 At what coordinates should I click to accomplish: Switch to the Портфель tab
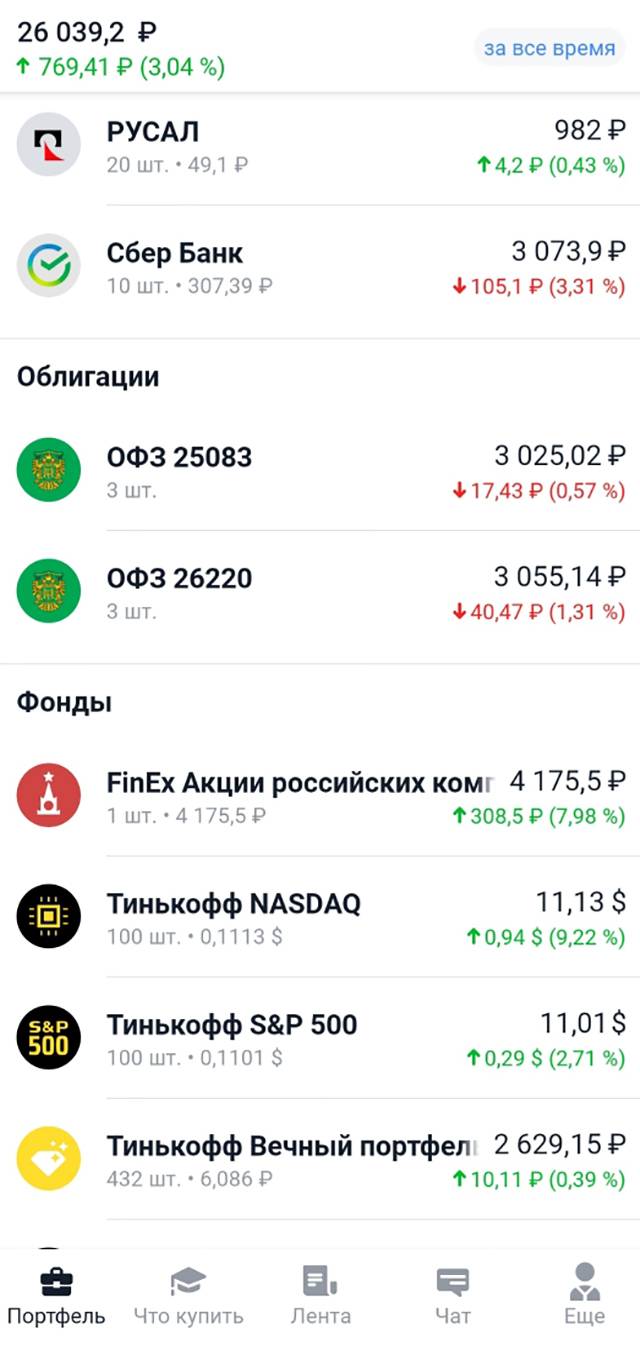56,1295
